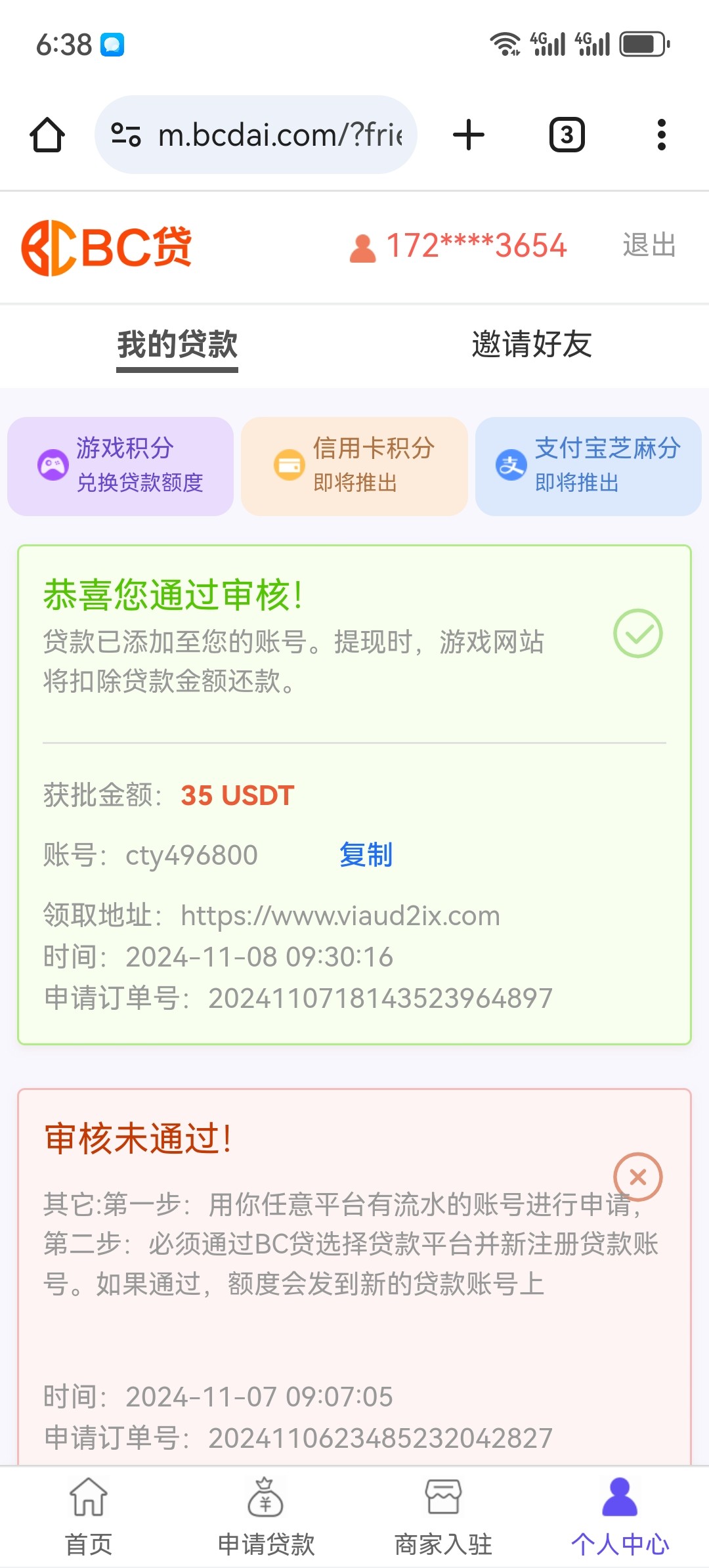Go to the 首页 tab

tap(89, 1517)
